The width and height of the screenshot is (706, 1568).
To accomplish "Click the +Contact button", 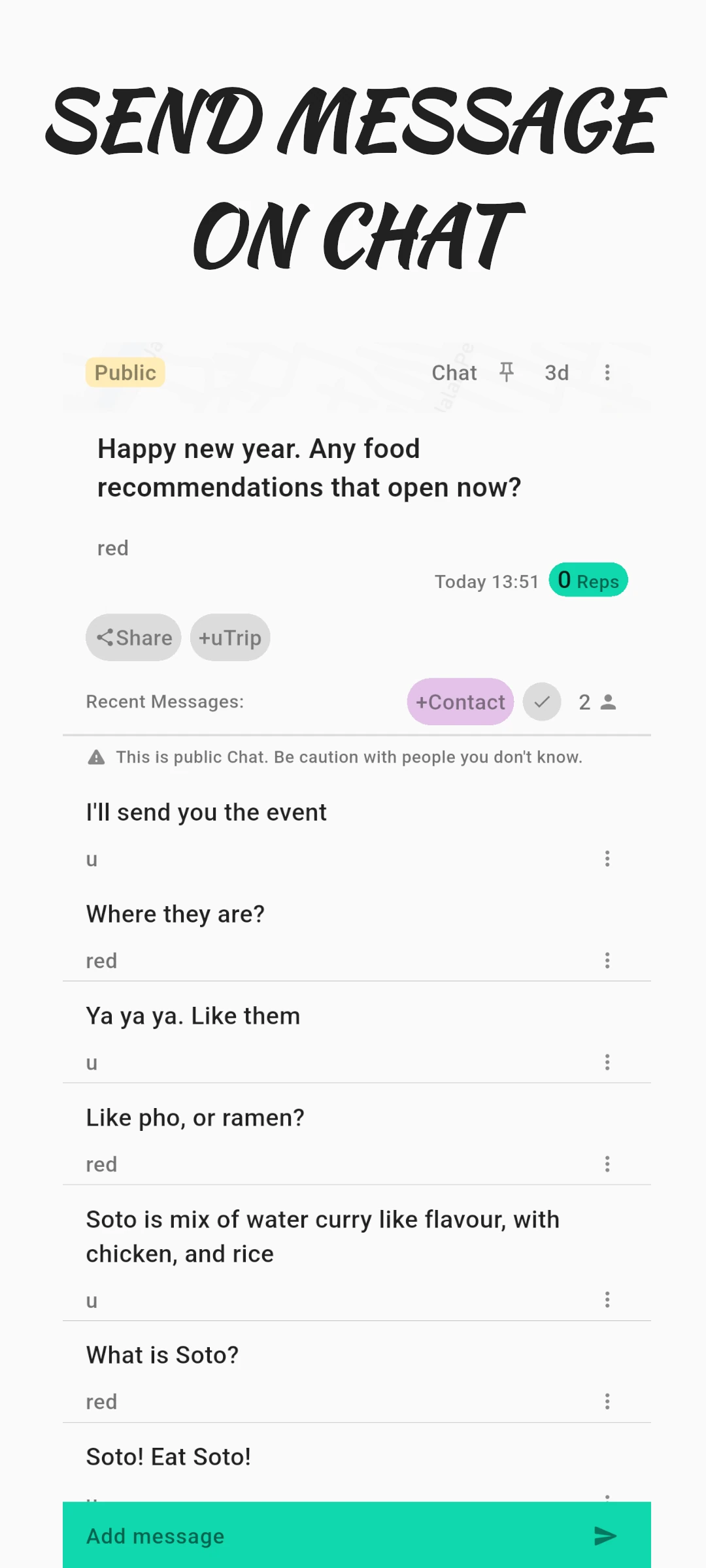I will pyautogui.click(x=460, y=702).
